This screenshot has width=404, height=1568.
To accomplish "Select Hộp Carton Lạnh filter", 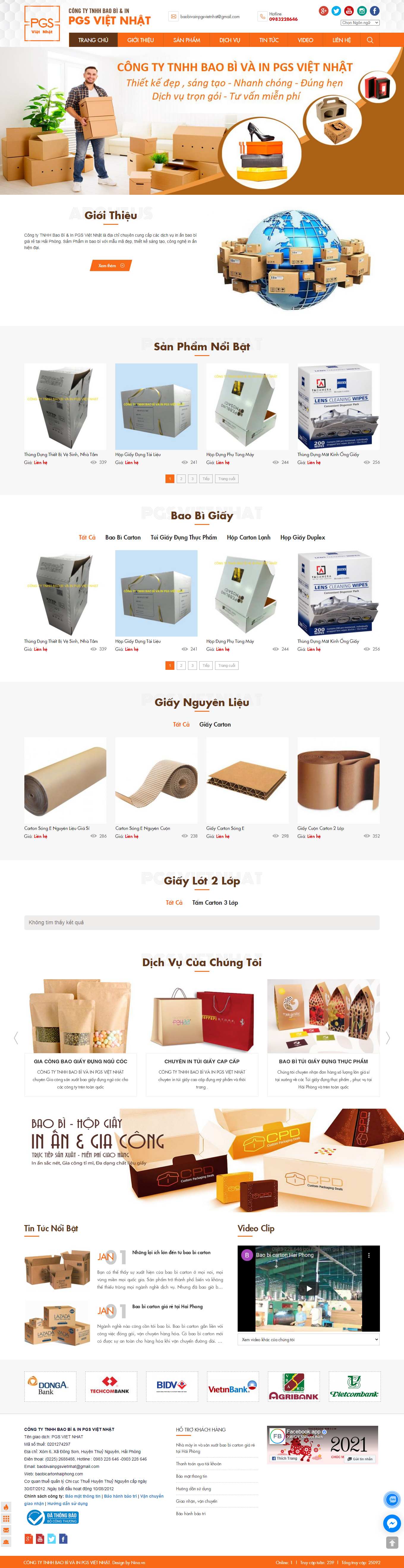I will (249, 537).
